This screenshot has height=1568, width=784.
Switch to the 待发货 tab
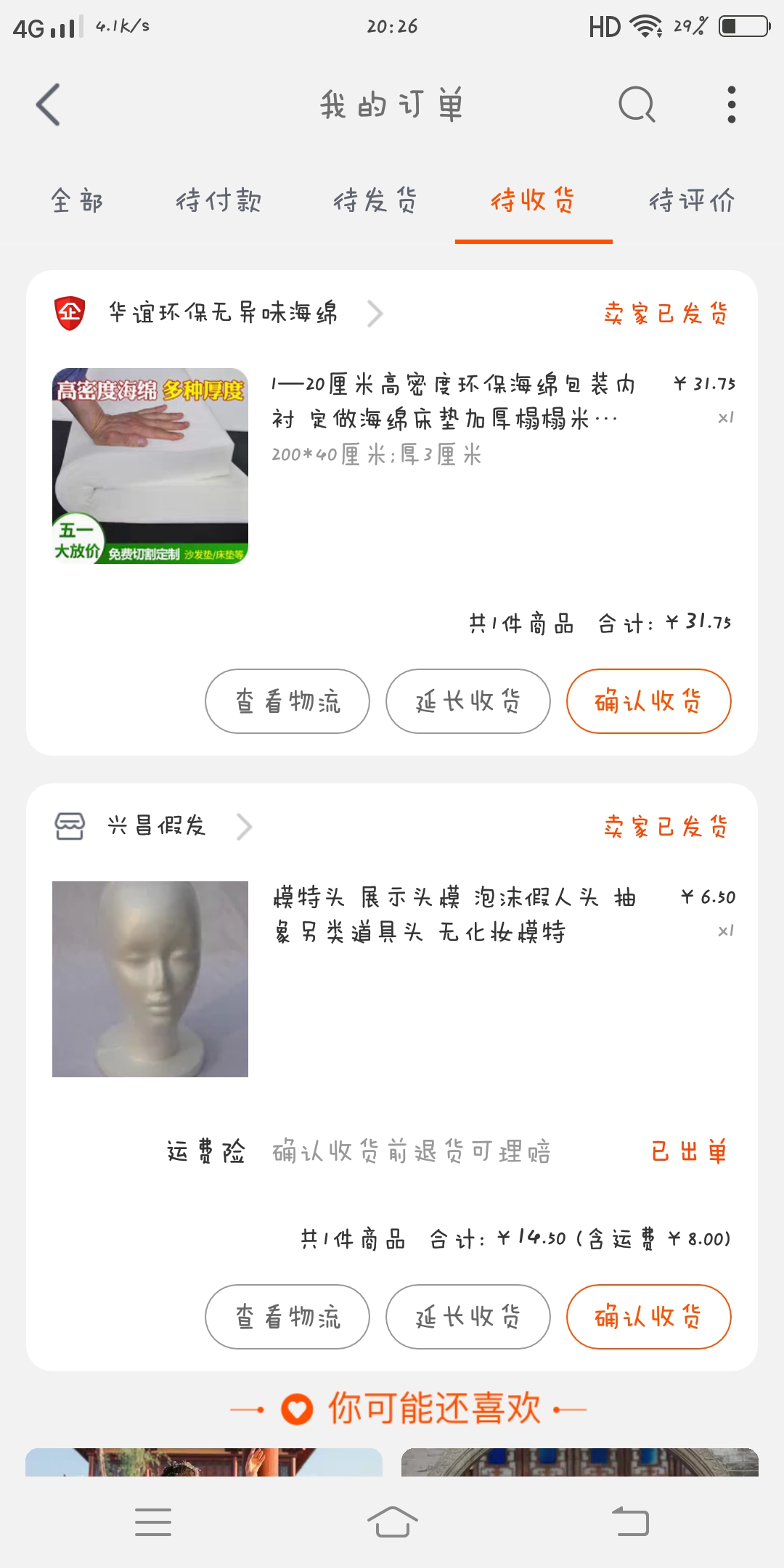coord(375,200)
